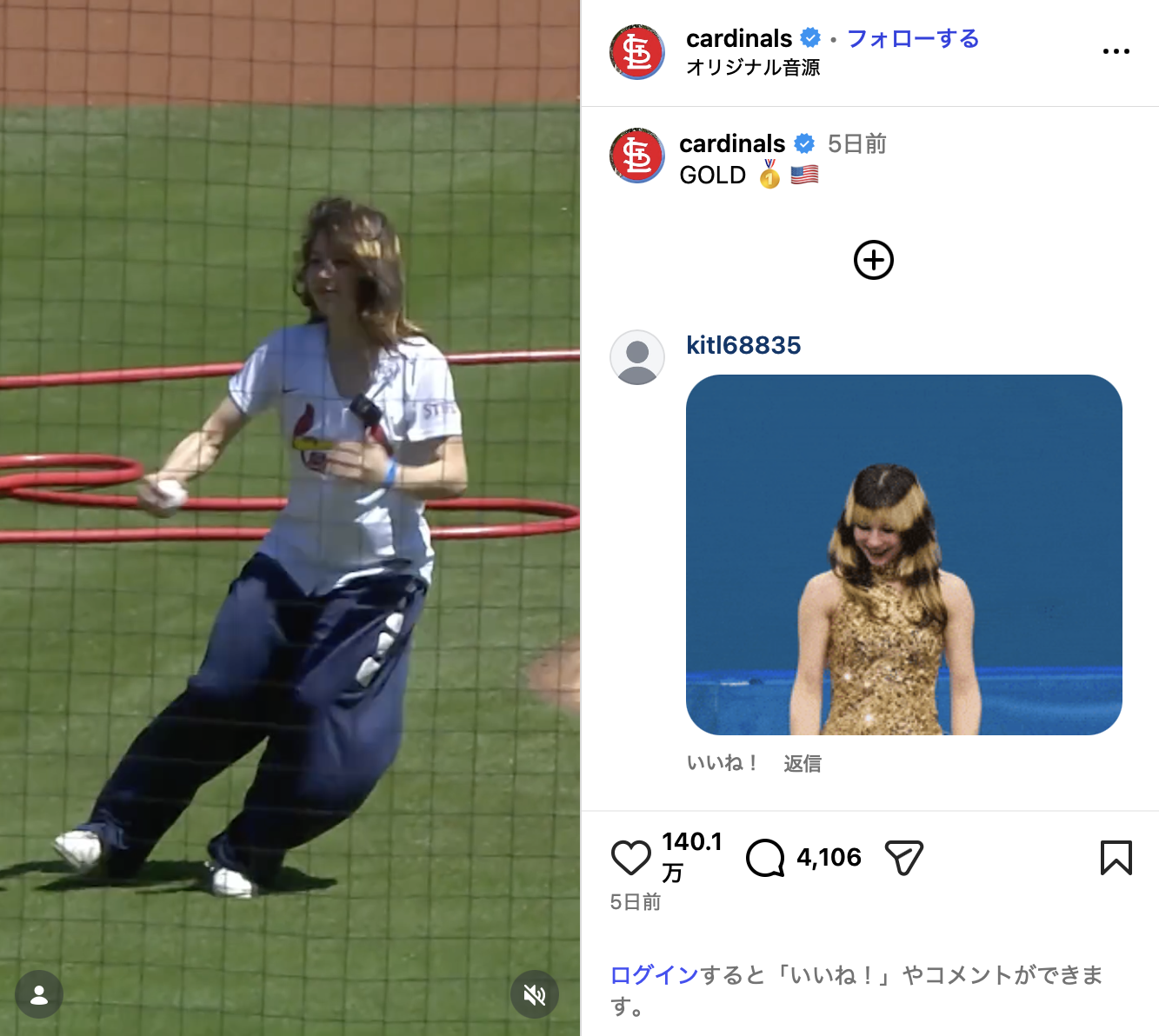Share the post with the paper plane icon
Image resolution: width=1159 pixels, height=1036 pixels.
(903, 858)
